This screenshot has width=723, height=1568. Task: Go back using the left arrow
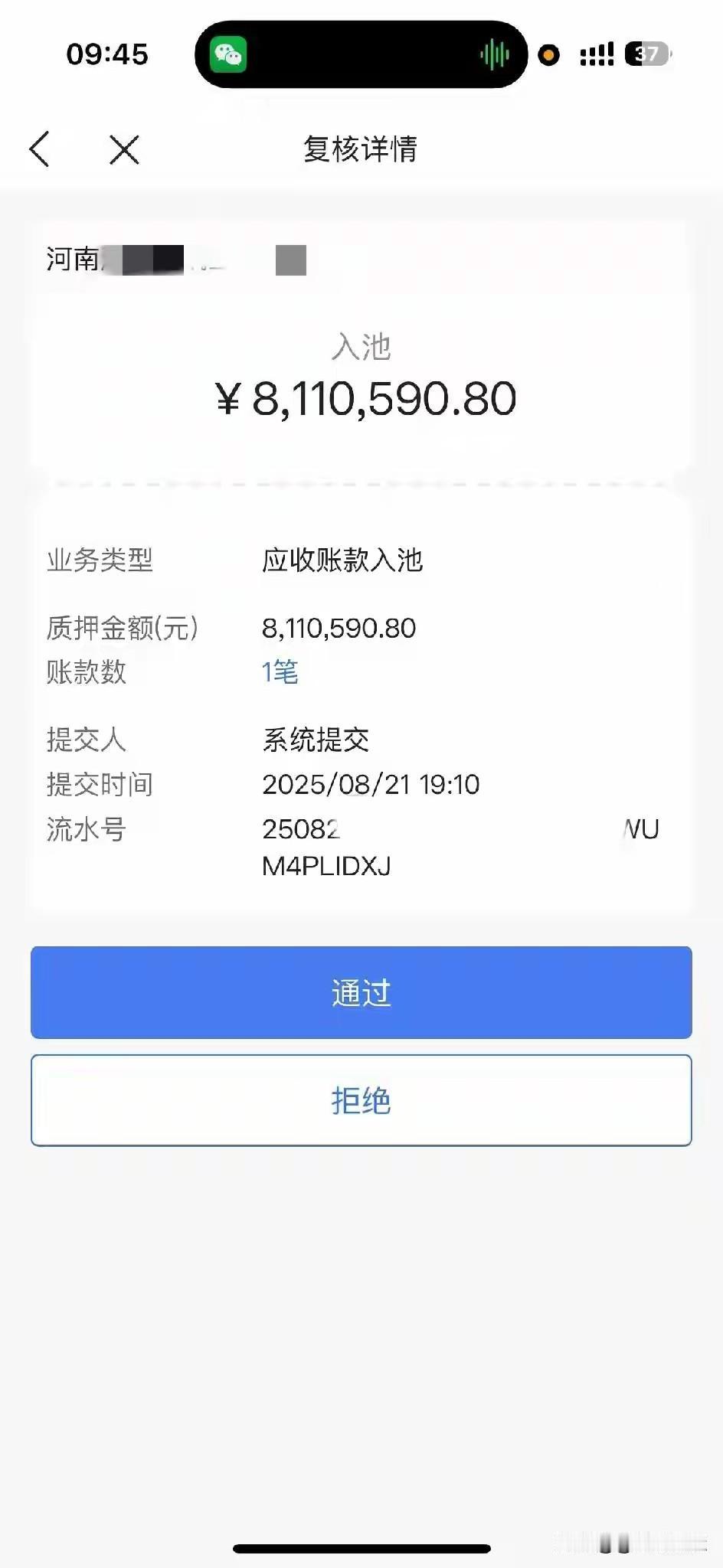point(40,149)
